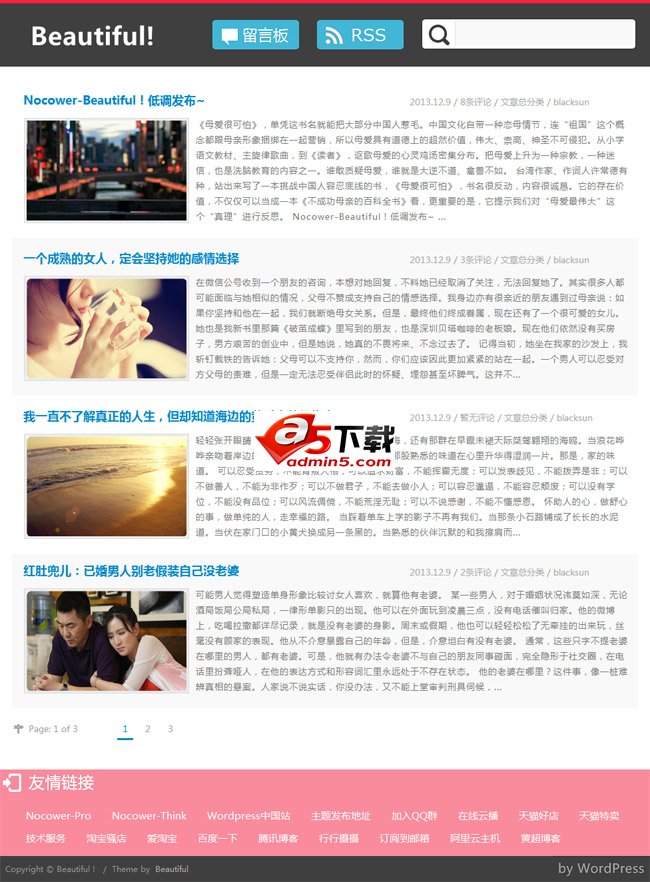Open the 留言板 guestbook button

click(255, 35)
